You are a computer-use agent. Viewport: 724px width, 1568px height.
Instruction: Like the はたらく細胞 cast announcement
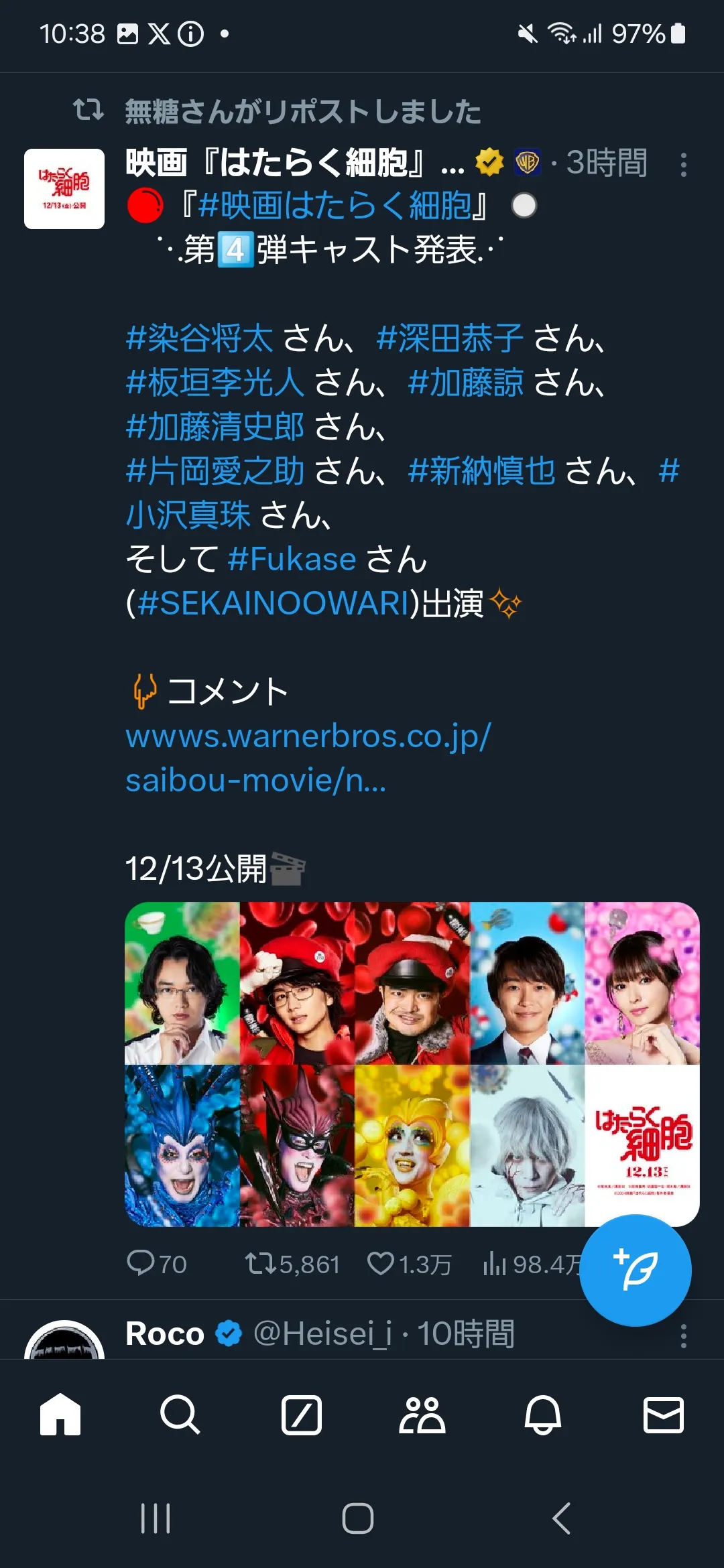click(x=409, y=1264)
